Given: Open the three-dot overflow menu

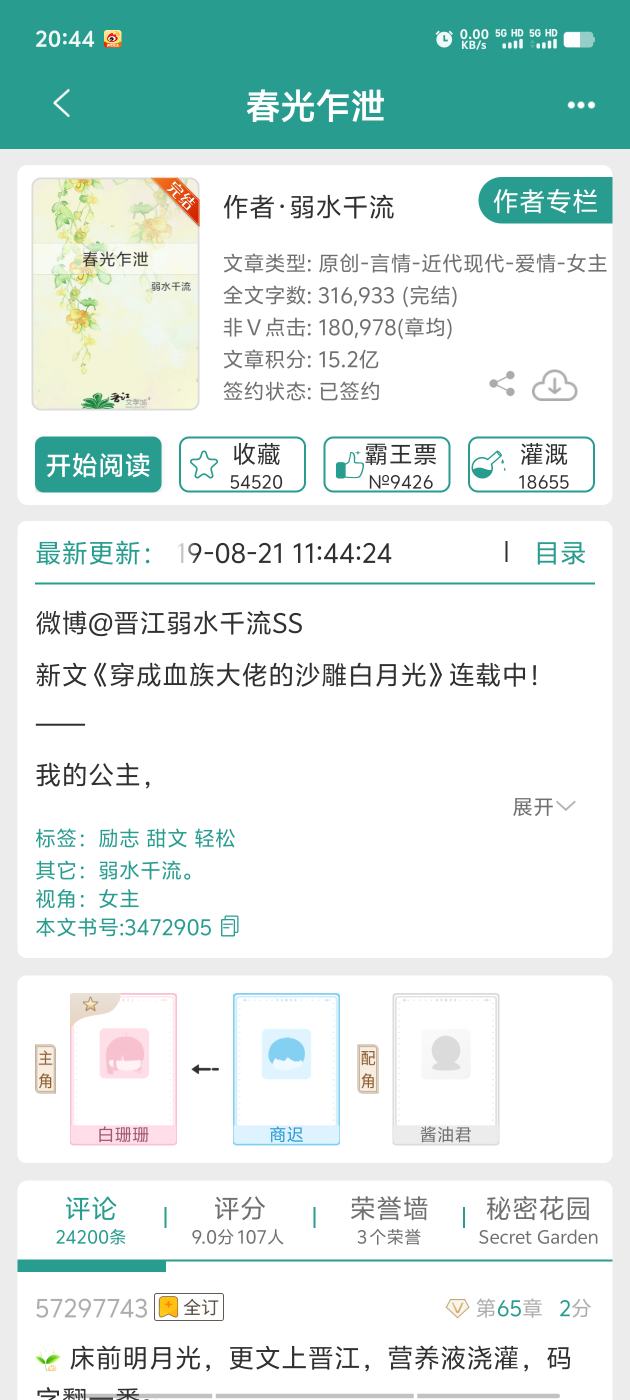Looking at the screenshot, I should pyautogui.click(x=581, y=105).
